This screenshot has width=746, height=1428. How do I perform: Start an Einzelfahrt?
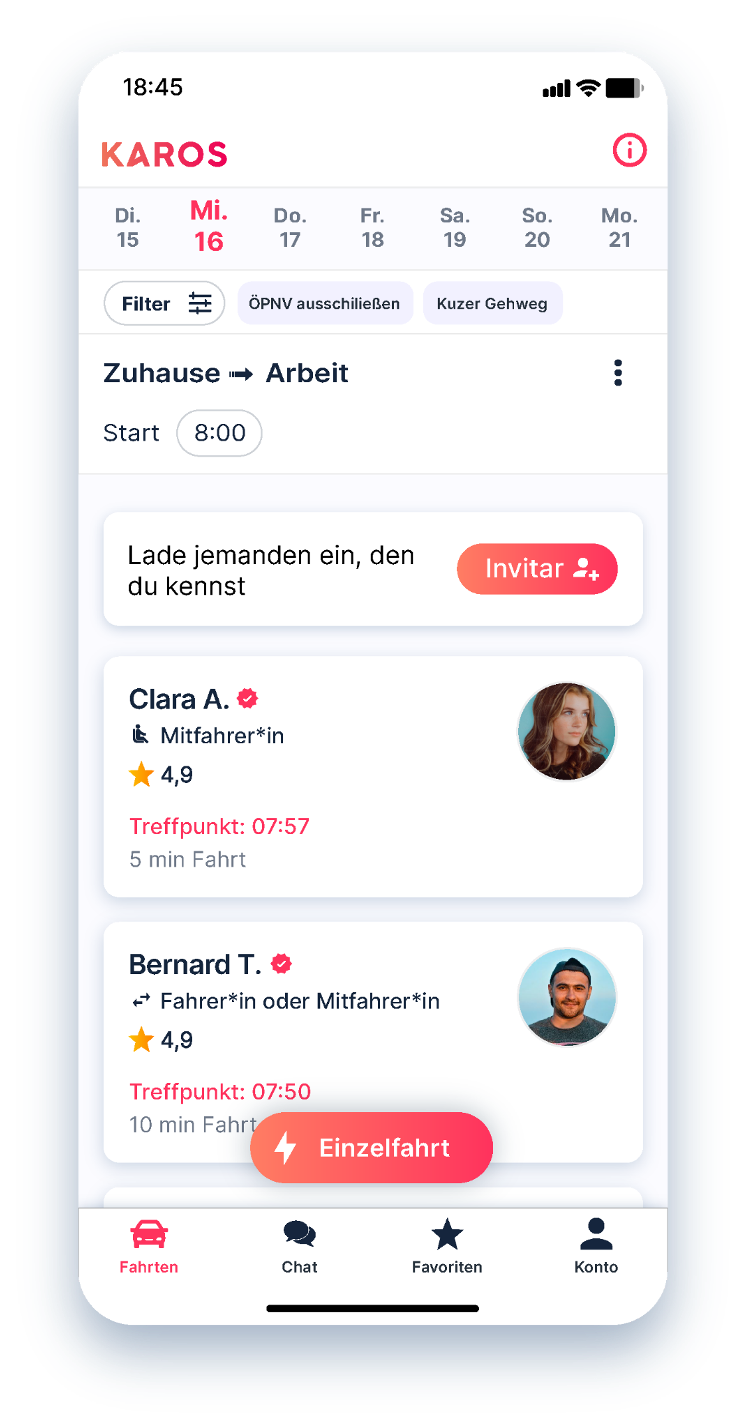[371, 1148]
